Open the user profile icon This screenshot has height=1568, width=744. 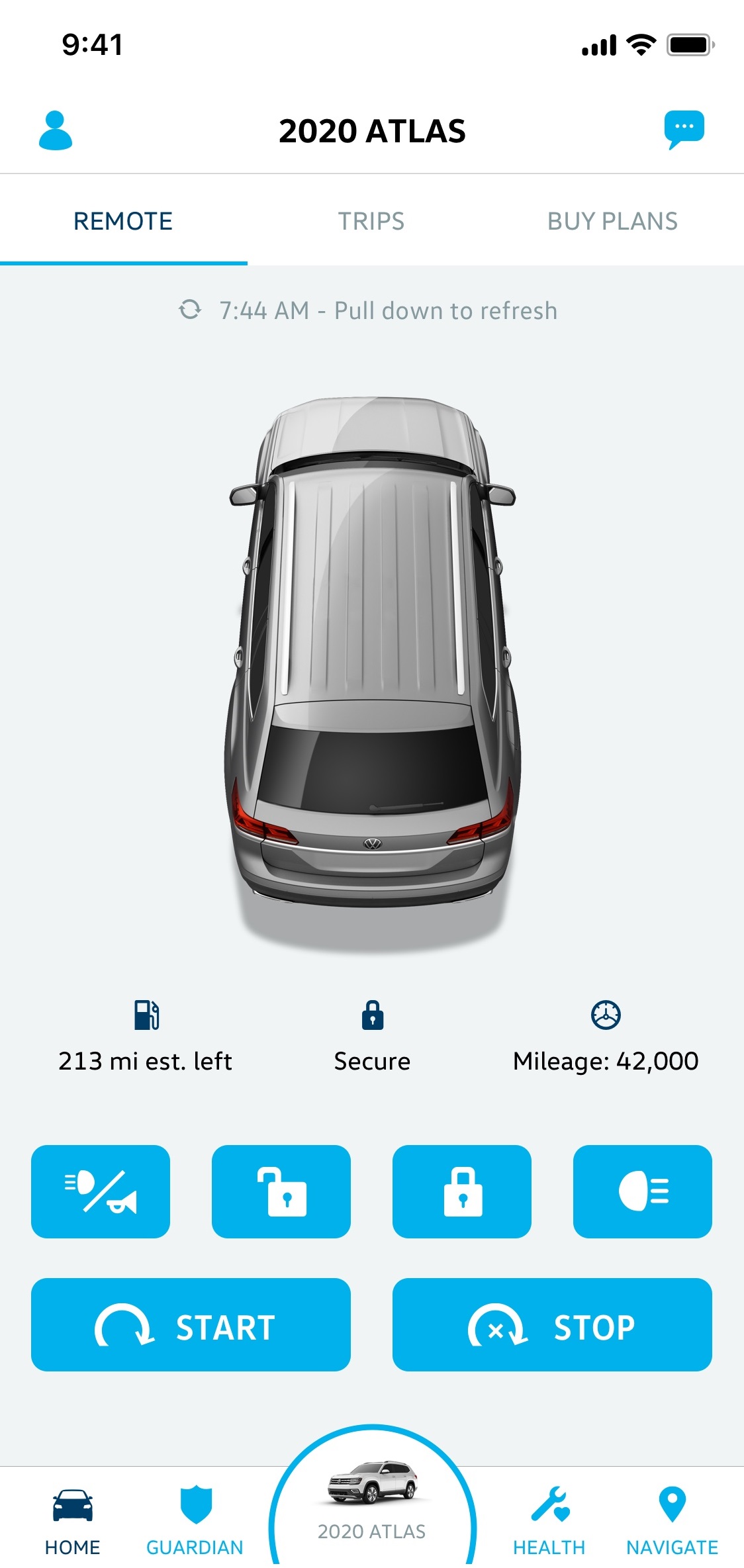click(x=56, y=130)
